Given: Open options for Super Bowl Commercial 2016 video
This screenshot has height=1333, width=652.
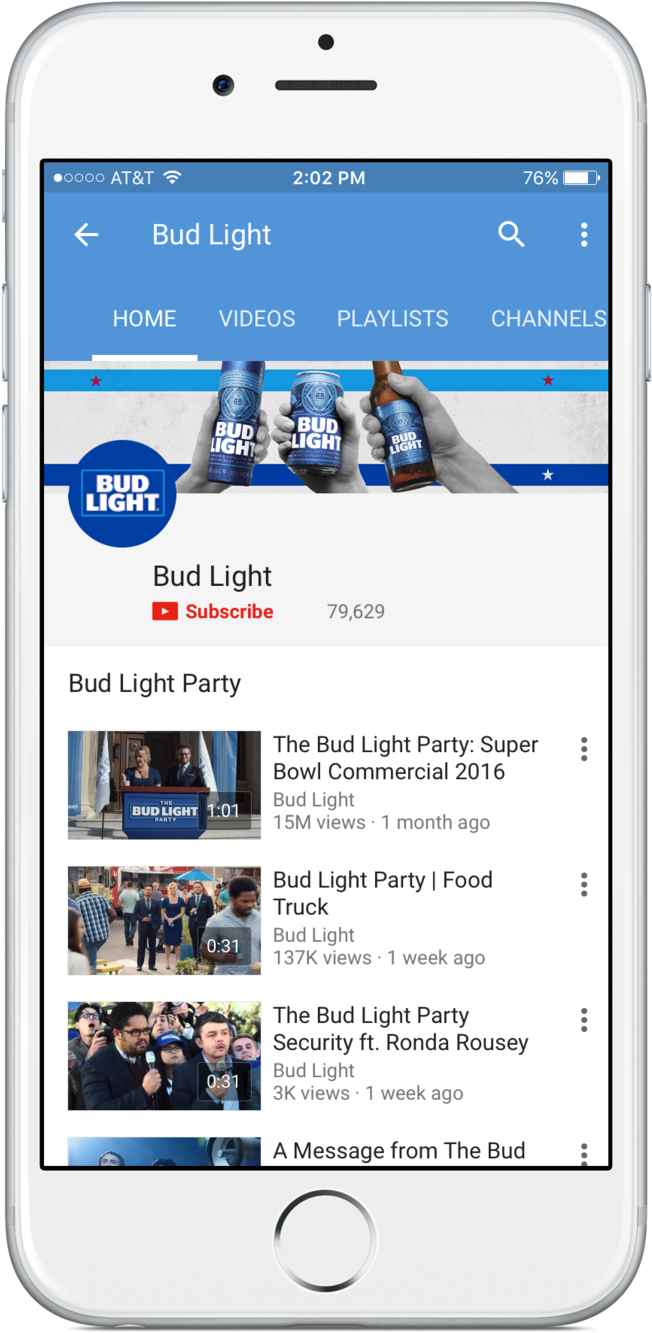Looking at the screenshot, I should pos(584,749).
